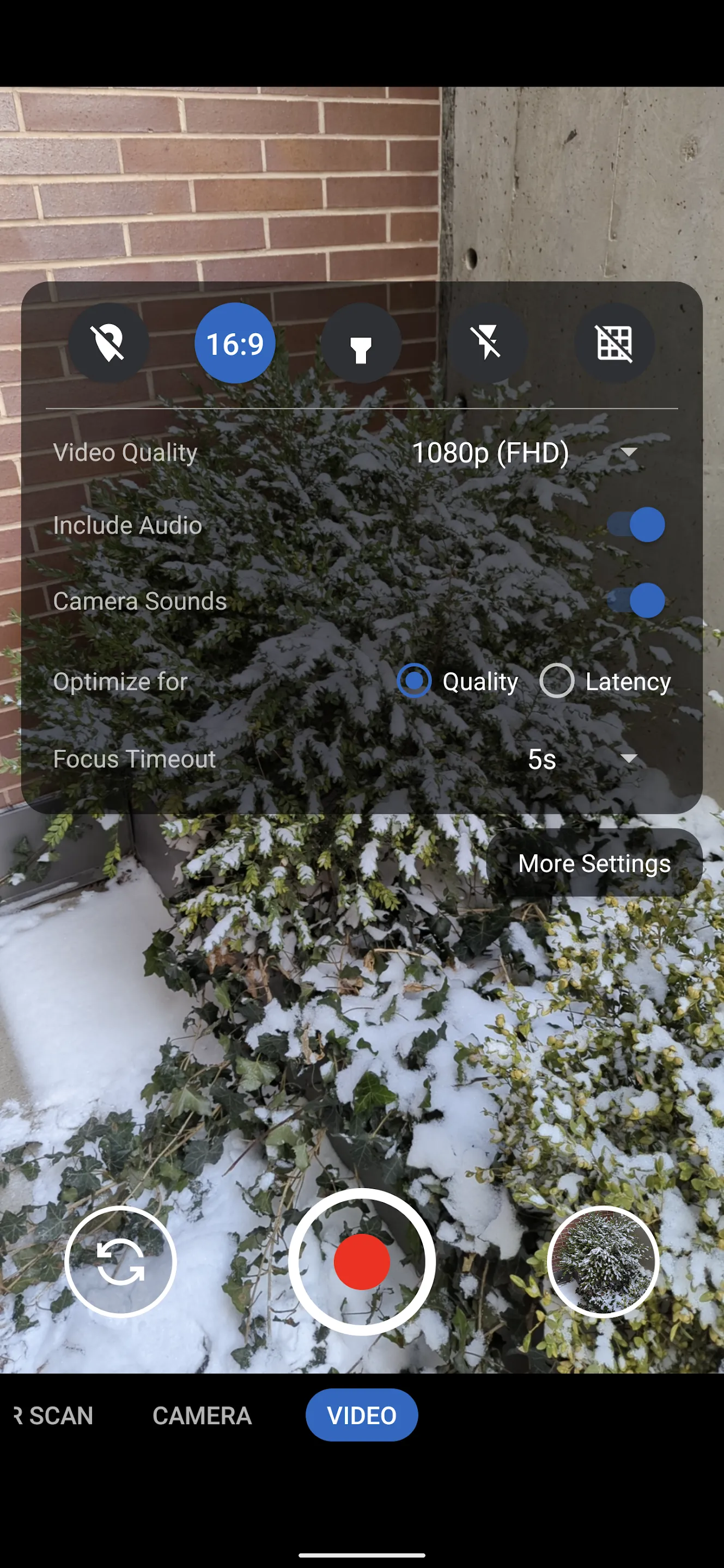Switch to the CAMERA tab
The height and width of the screenshot is (1568, 724).
[x=202, y=1415]
